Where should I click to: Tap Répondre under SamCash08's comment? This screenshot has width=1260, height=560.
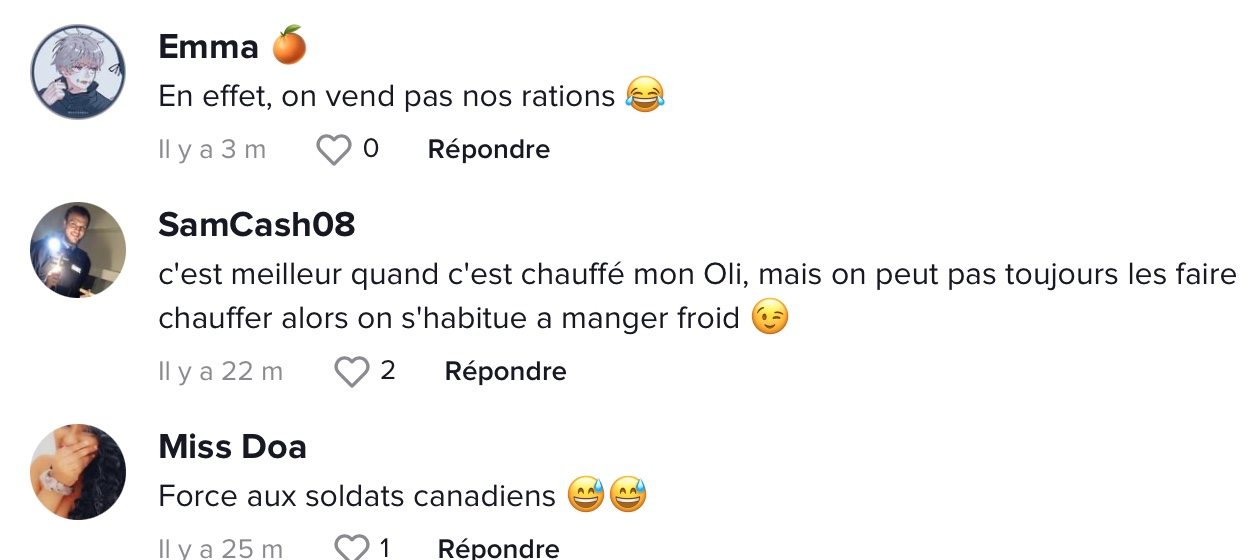point(505,372)
